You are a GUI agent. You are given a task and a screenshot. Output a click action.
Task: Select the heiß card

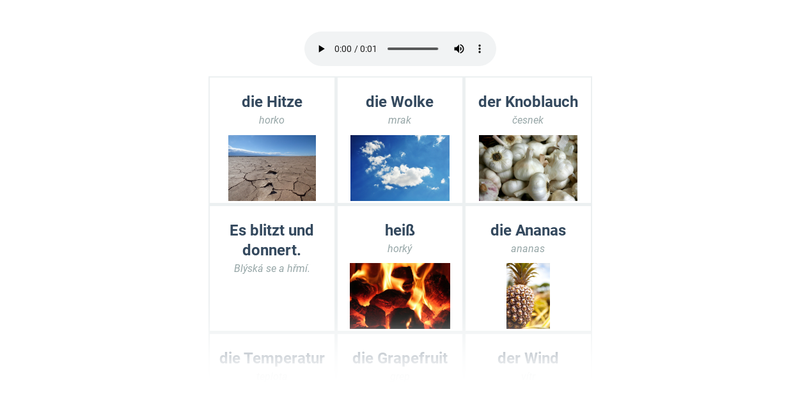[400, 268]
